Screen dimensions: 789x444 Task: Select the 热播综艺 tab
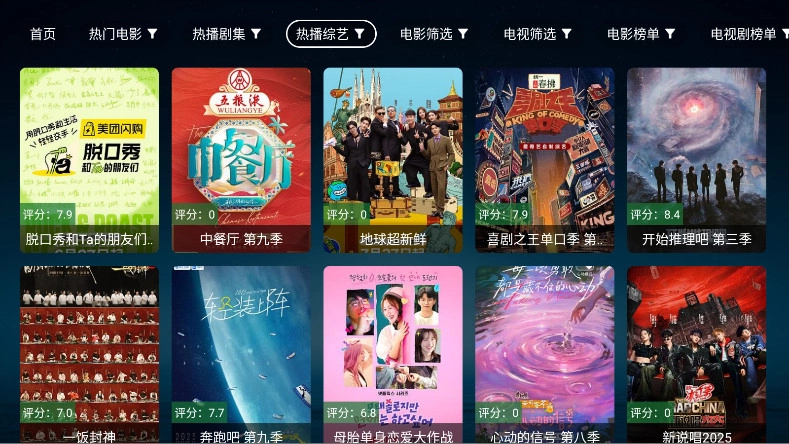point(331,34)
